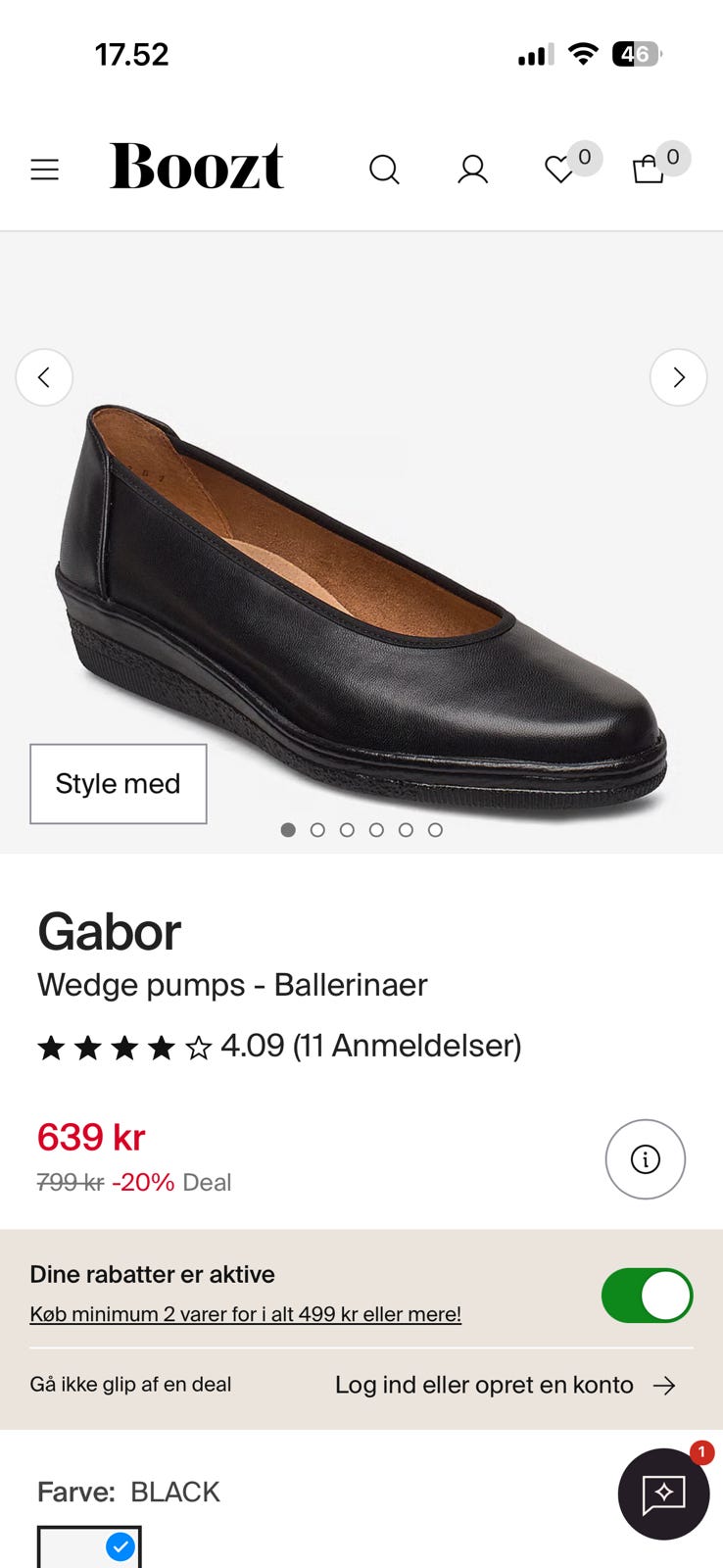Show the next product image

(x=678, y=376)
